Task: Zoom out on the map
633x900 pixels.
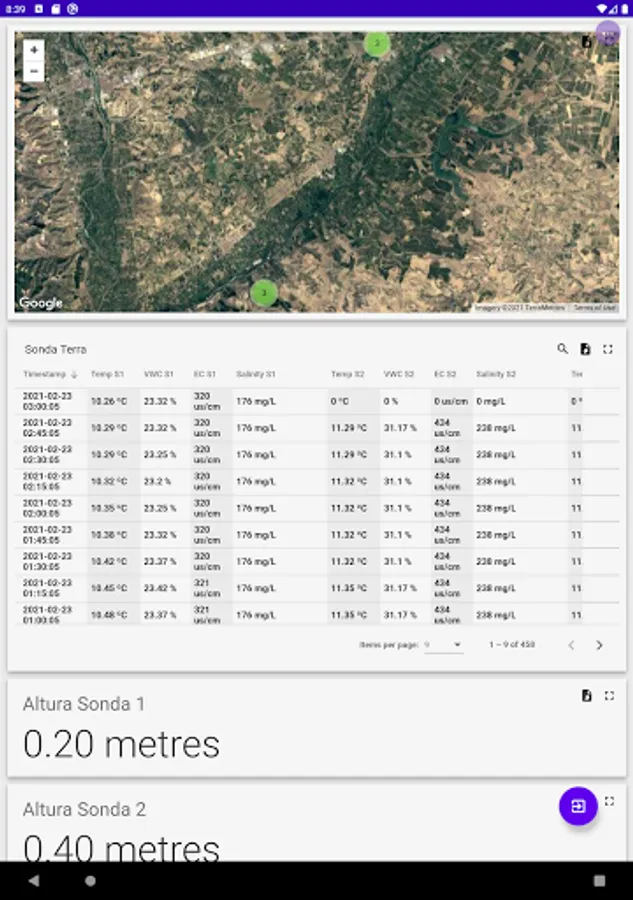Action: 33,71
